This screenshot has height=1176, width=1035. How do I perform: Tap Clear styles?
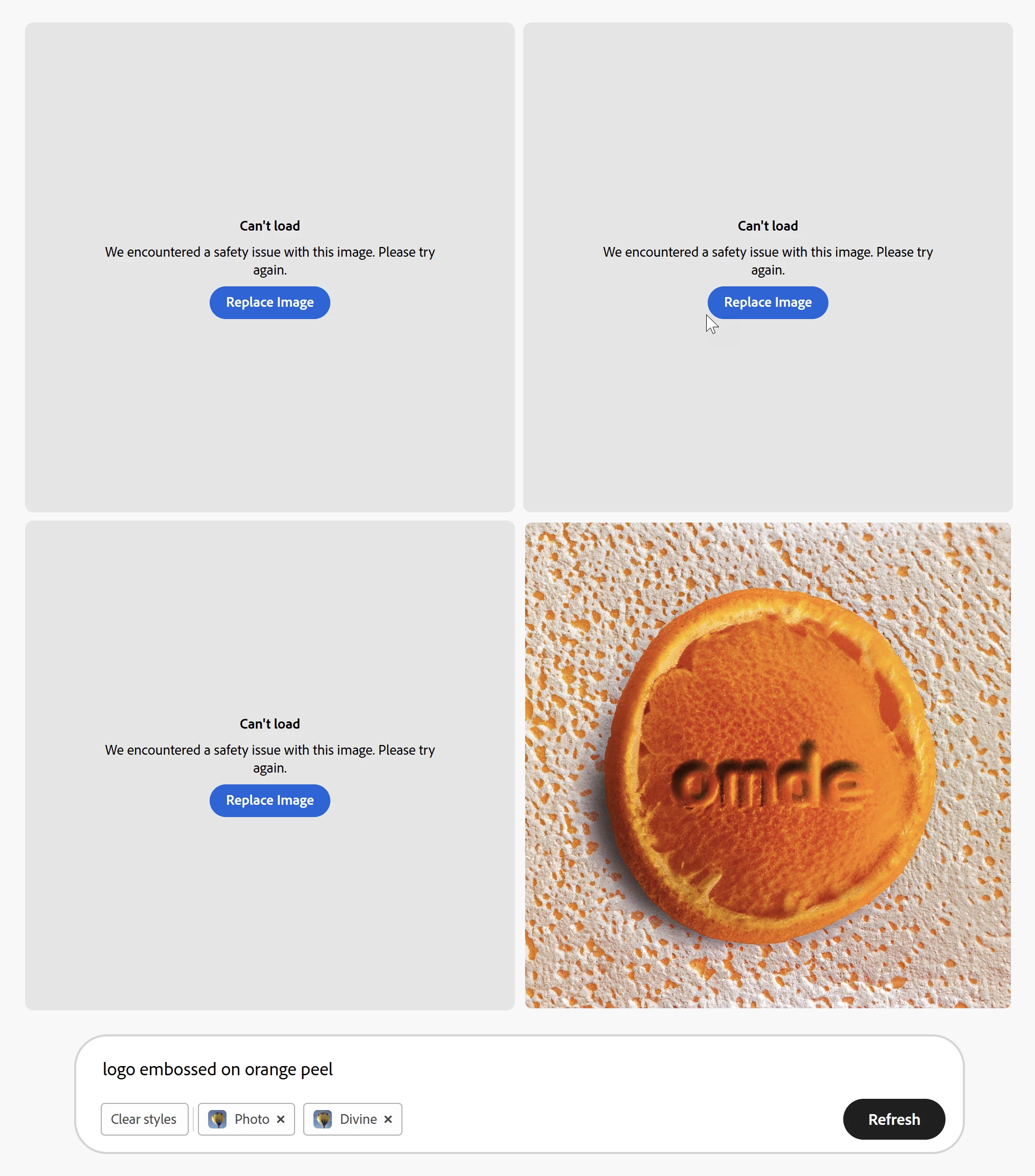[x=144, y=1119]
